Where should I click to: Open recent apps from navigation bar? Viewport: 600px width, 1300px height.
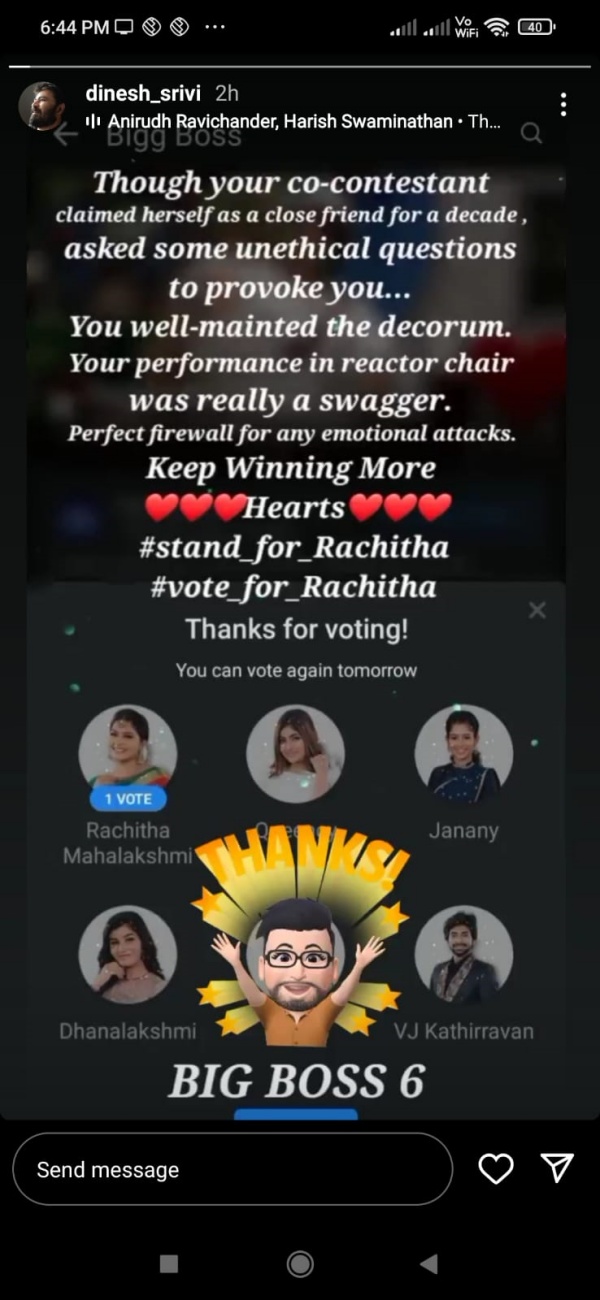click(170, 1263)
